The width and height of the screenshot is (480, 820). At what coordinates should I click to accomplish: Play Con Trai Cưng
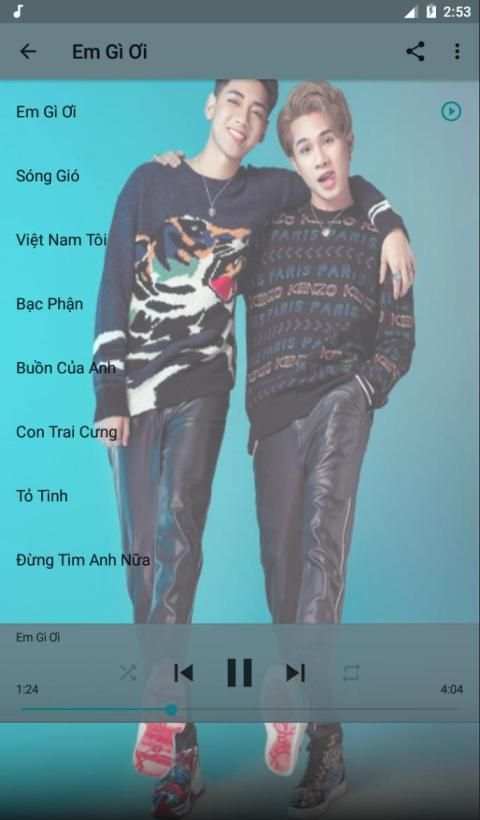coord(240,432)
